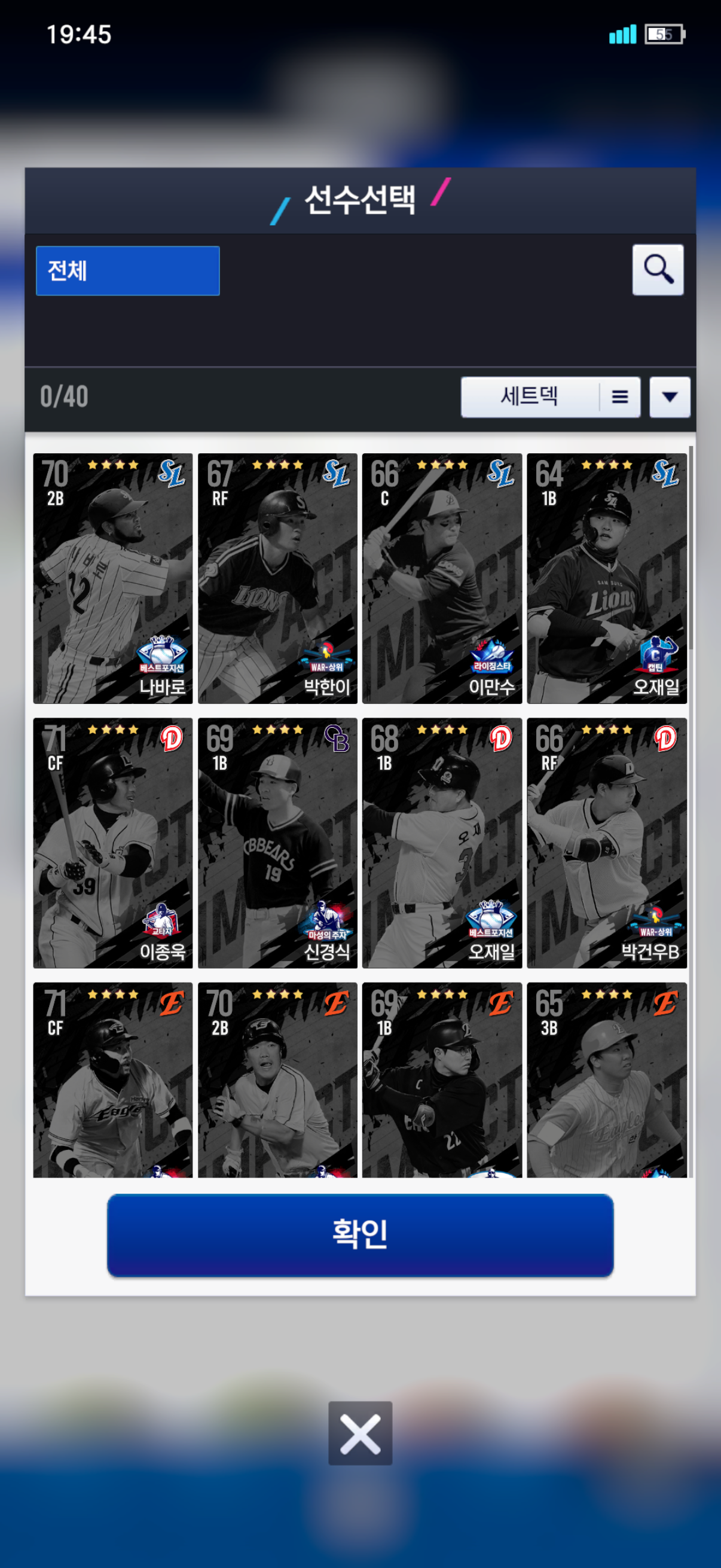Select the 69 1B Eagles card
This screenshot has height=1568, width=721.
442,1081
